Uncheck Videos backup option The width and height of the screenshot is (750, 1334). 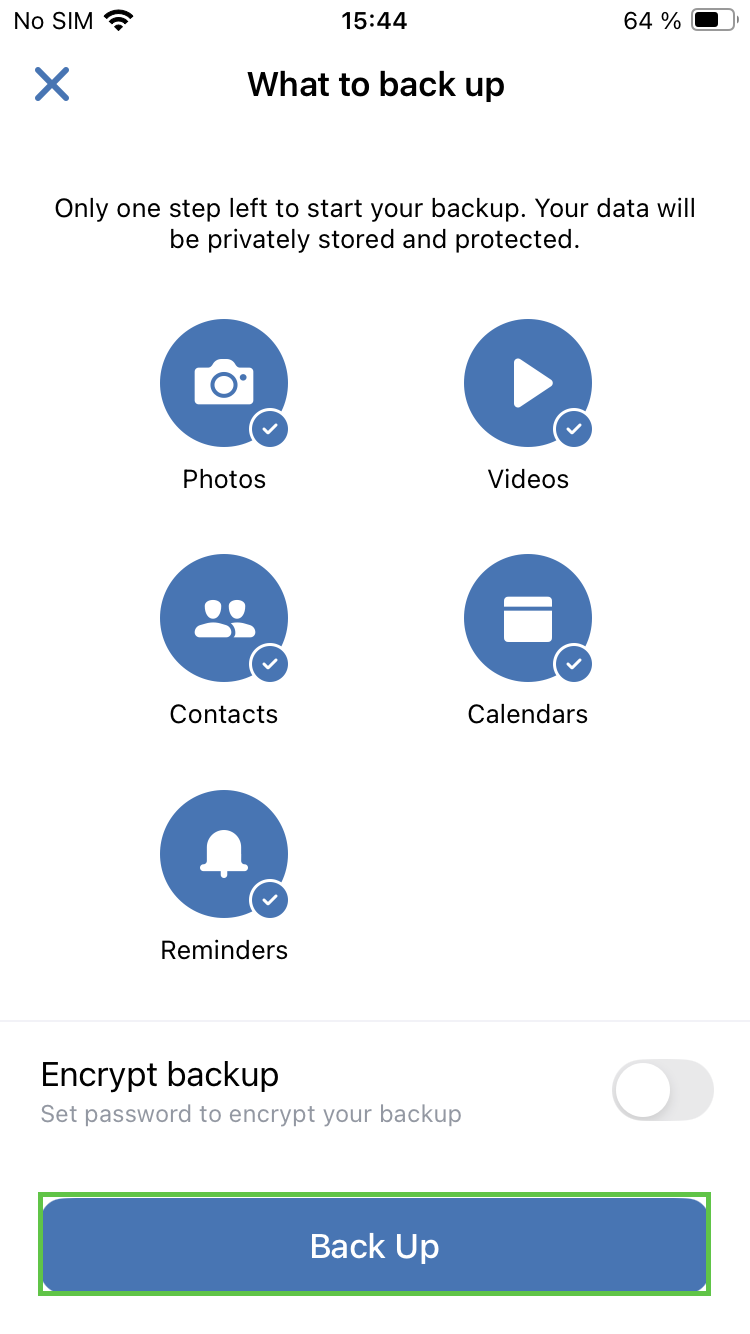click(528, 384)
